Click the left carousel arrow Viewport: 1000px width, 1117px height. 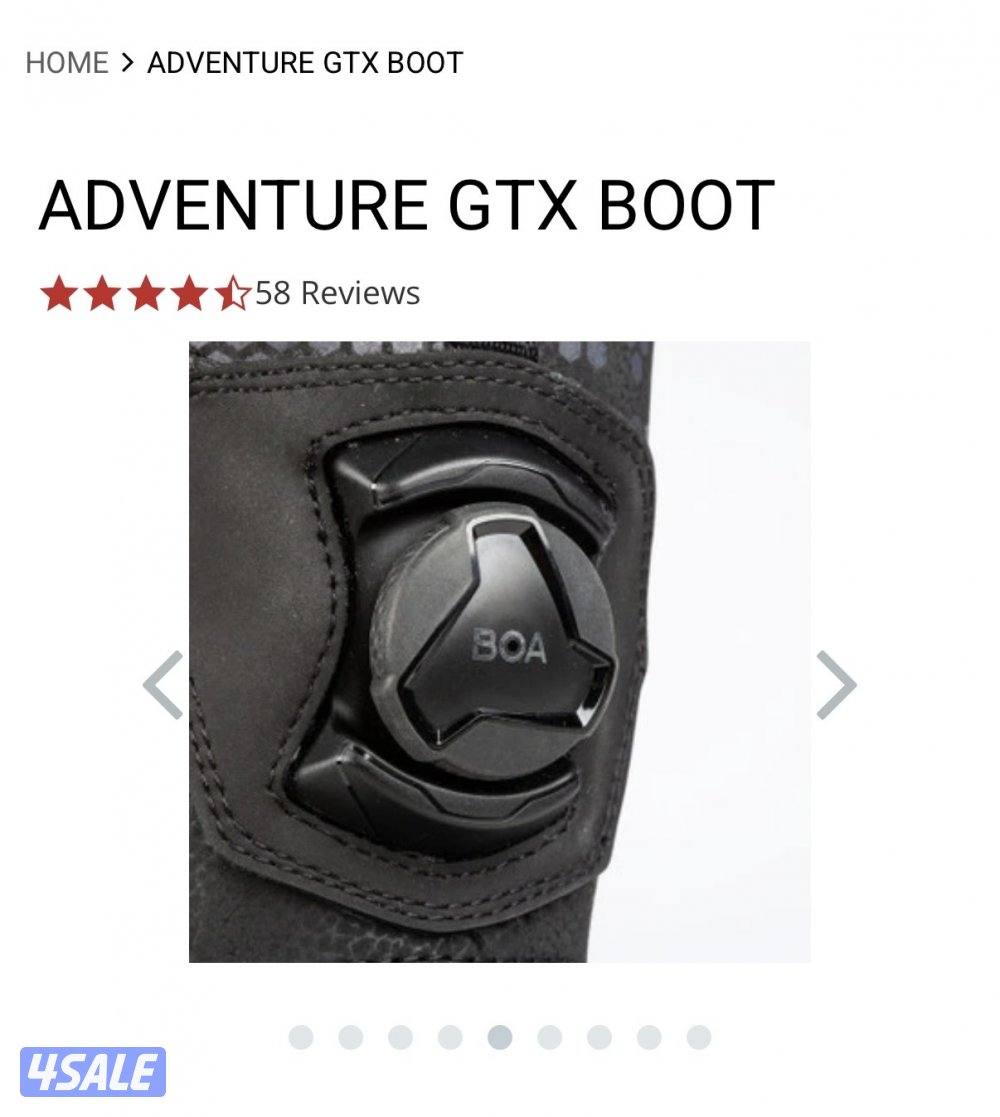(x=163, y=684)
